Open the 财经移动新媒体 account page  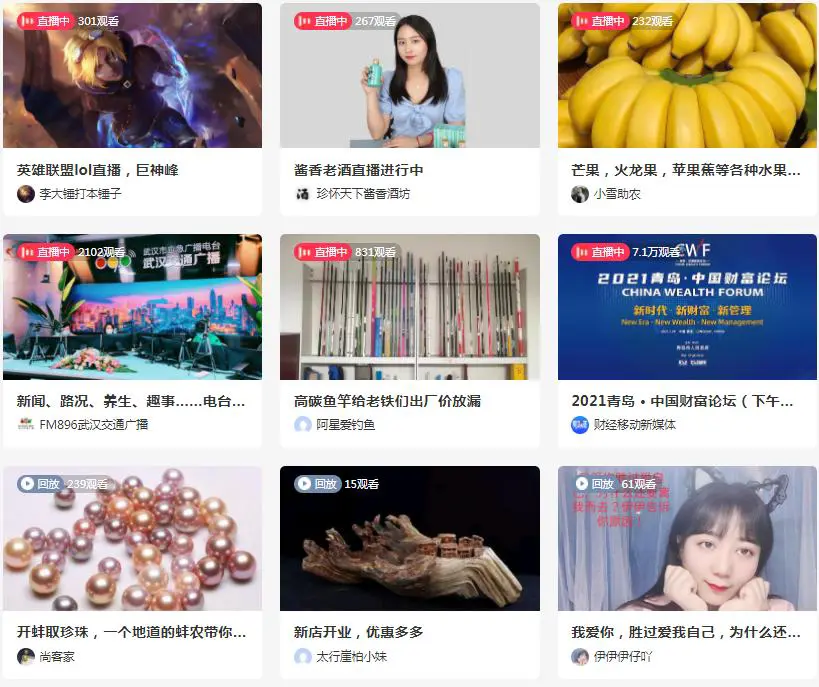click(x=634, y=425)
